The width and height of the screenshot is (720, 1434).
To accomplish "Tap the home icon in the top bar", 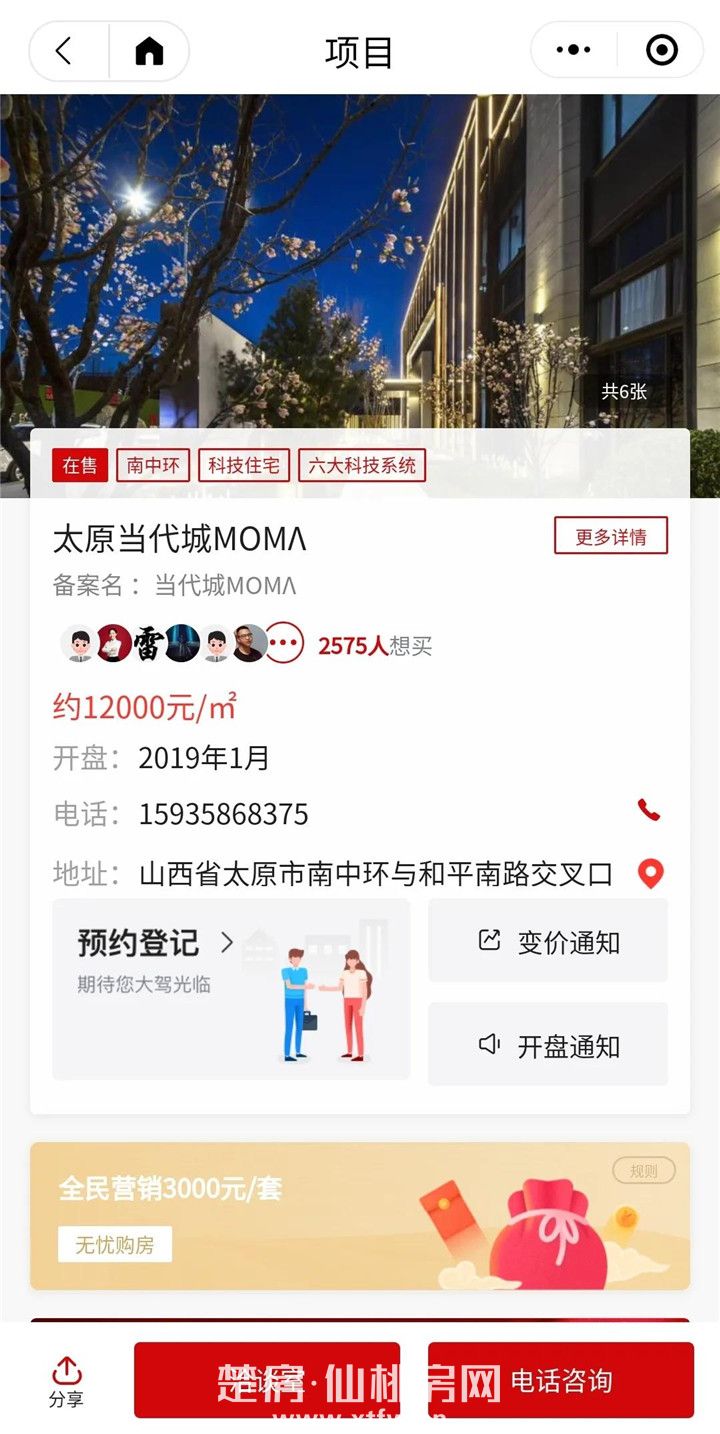I will pyautogui.click(x=148, y=50).
